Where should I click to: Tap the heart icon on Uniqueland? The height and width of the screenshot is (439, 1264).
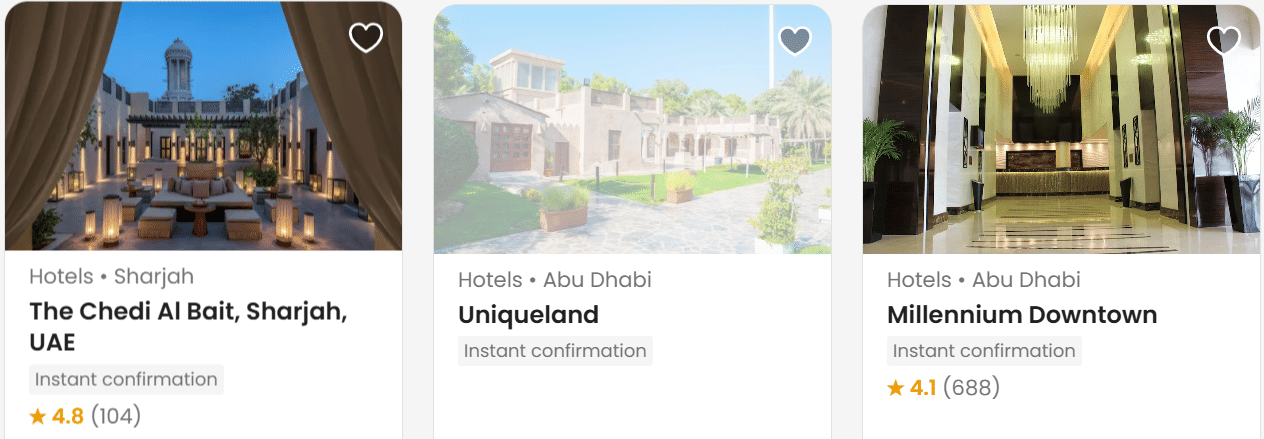[x=795, y=41]
